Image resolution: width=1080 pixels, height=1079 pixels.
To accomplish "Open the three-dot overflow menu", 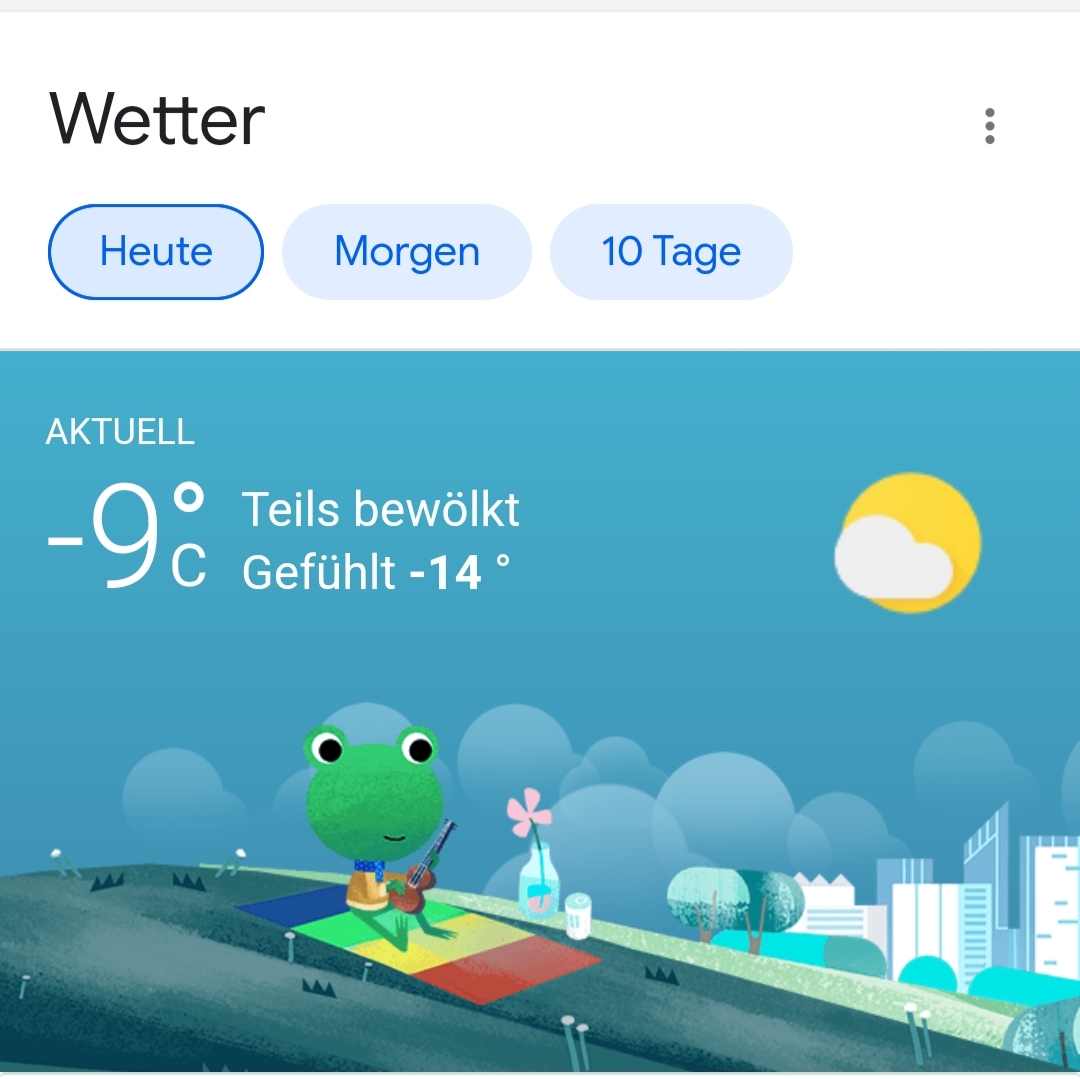I will tap(989, 126).
